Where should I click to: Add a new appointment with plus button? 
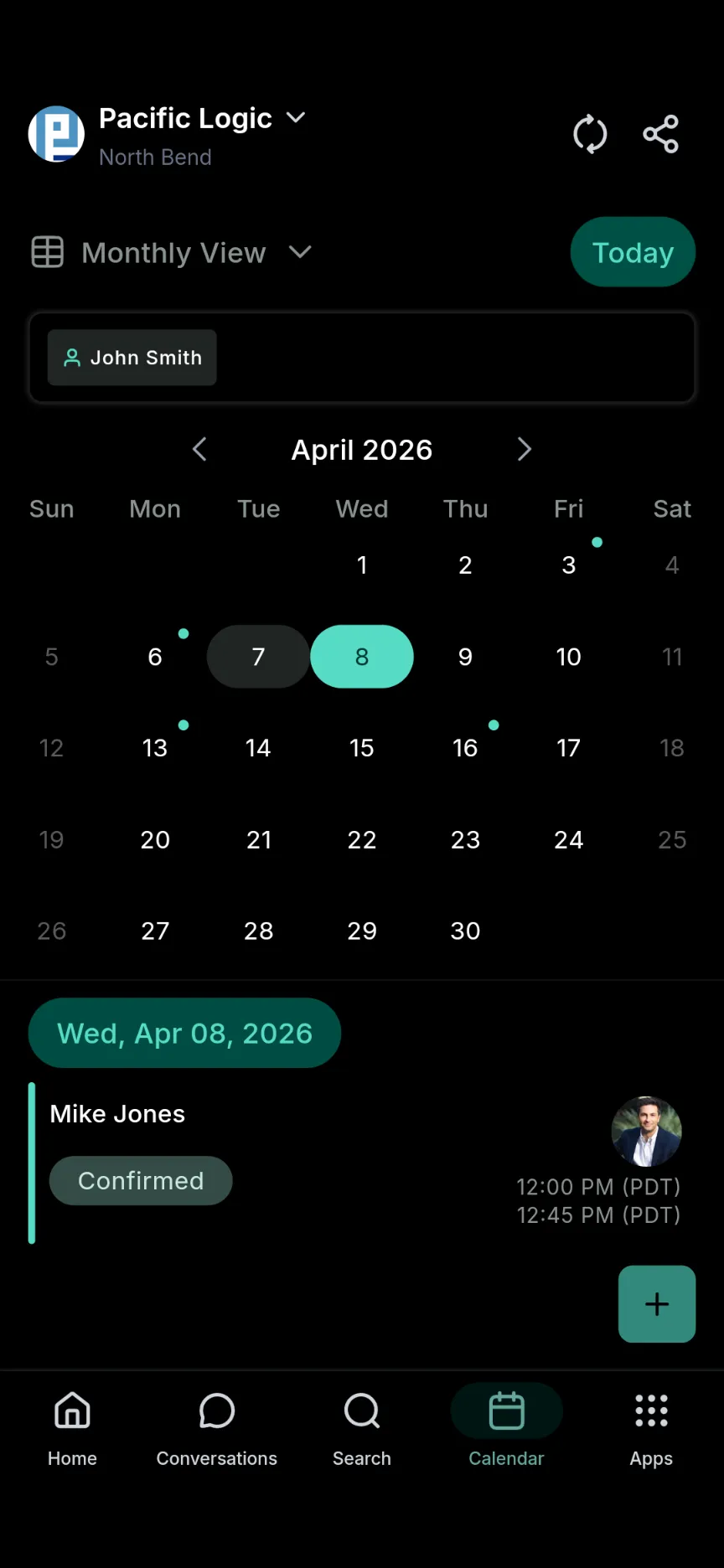coord(657,1304)
